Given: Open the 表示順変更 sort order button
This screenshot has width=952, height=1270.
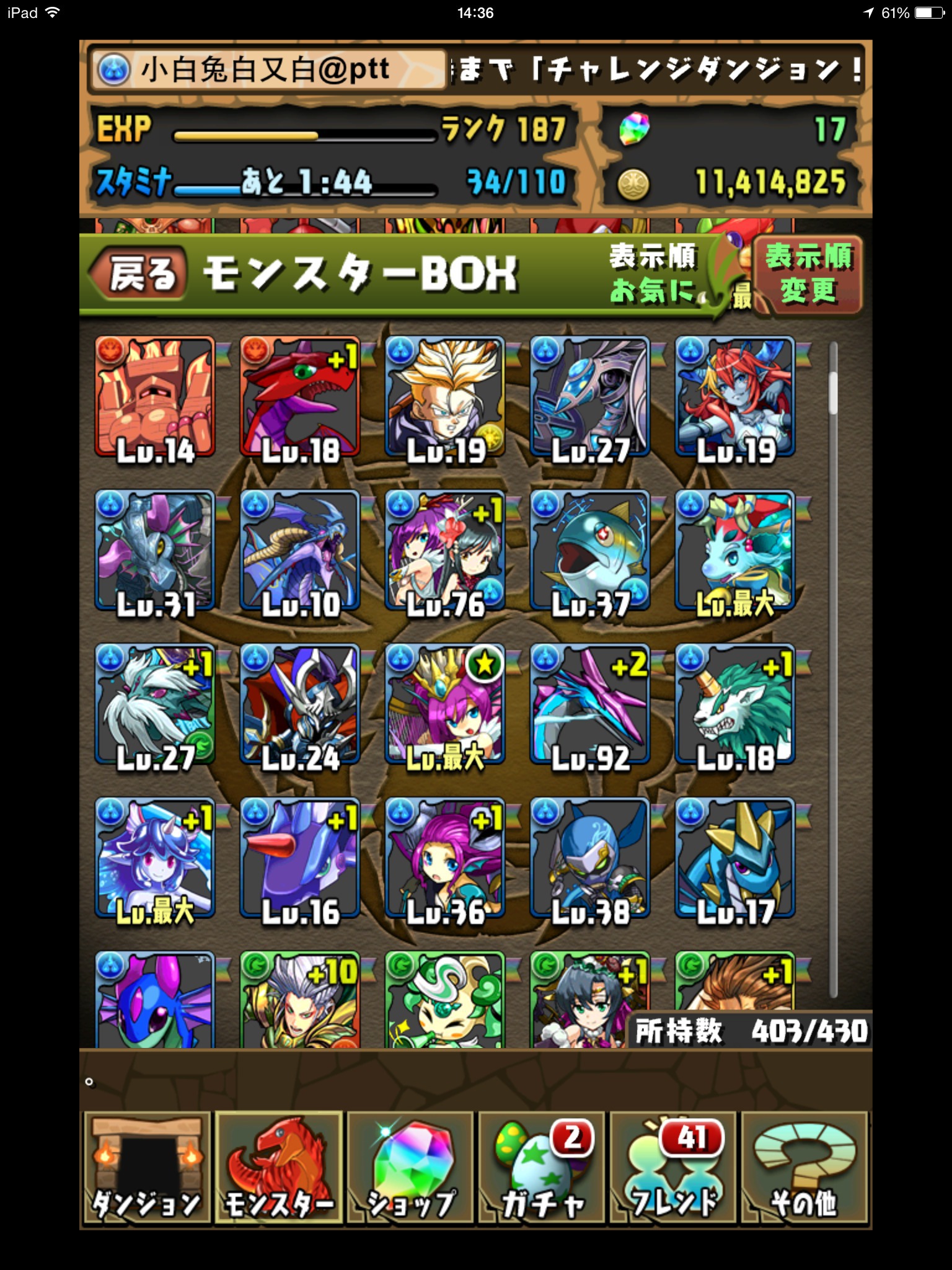Looking at the screenshot, I should (808, 274).
